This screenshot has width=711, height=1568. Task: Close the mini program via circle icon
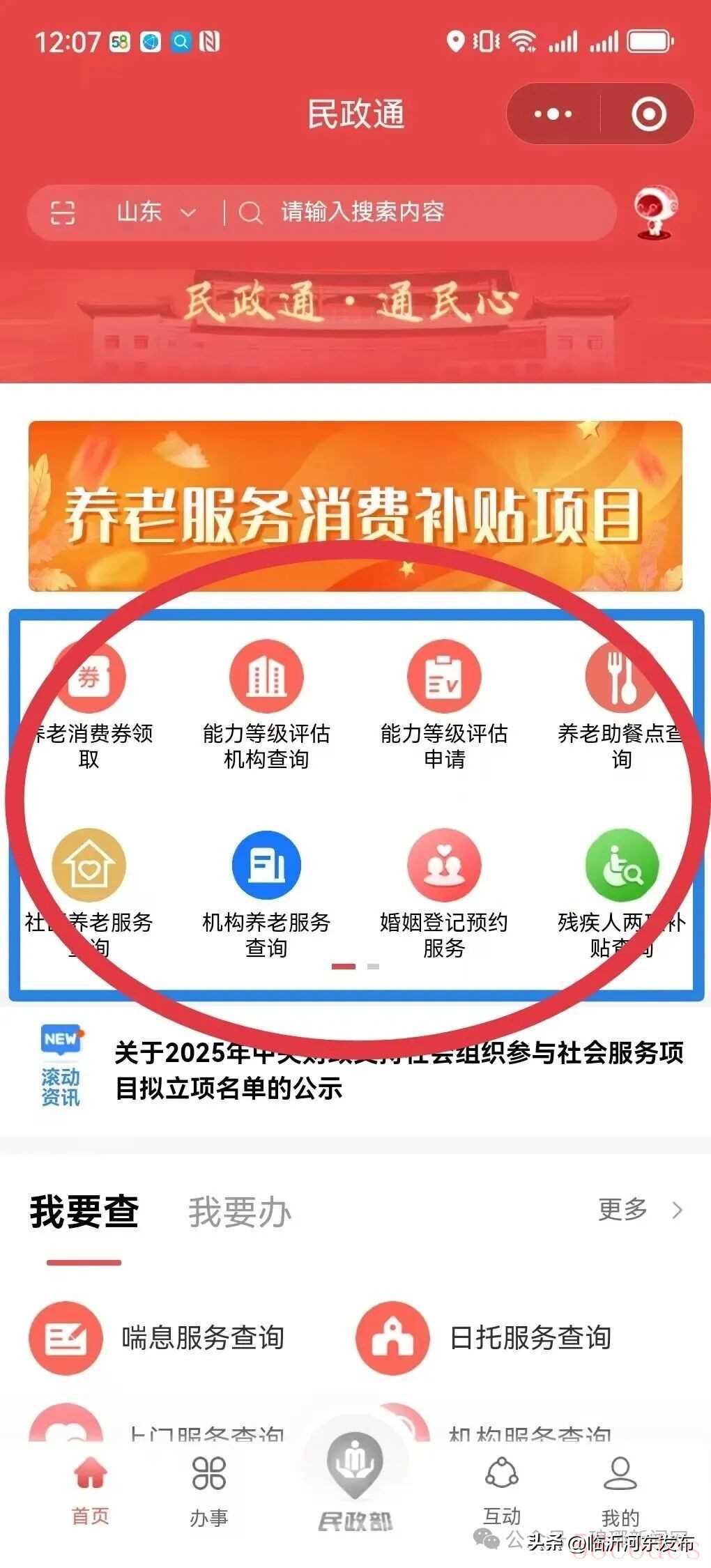point(648,114)
